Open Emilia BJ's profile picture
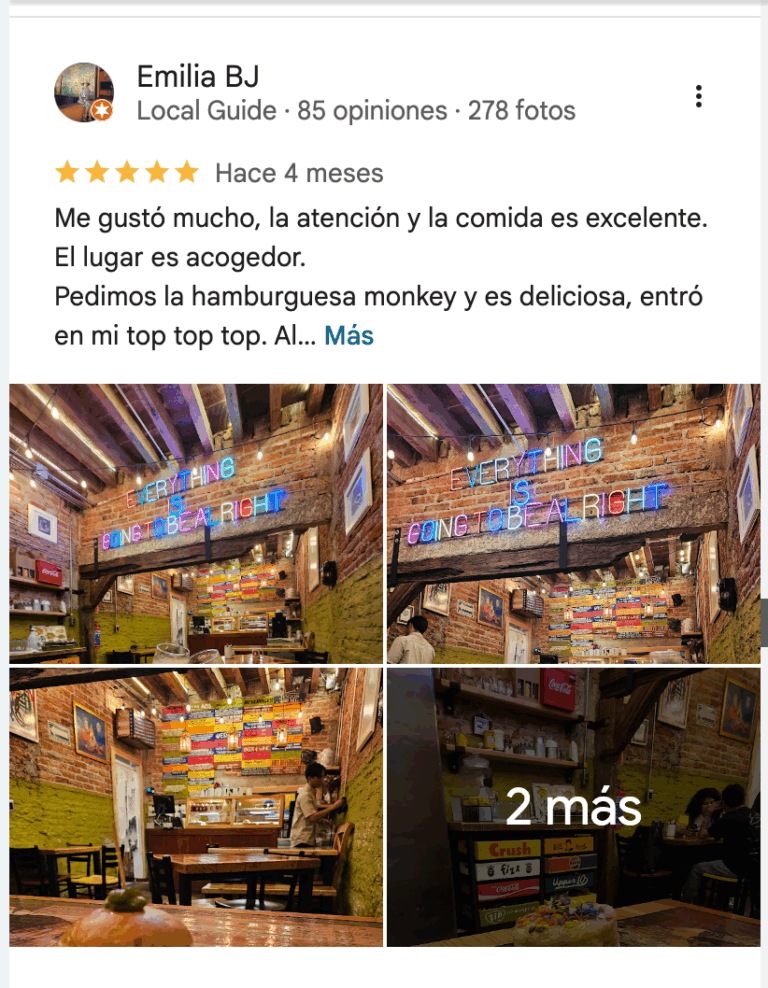Image resolution: width=768 pixels, height=988 pixels. tap(83, 93)
